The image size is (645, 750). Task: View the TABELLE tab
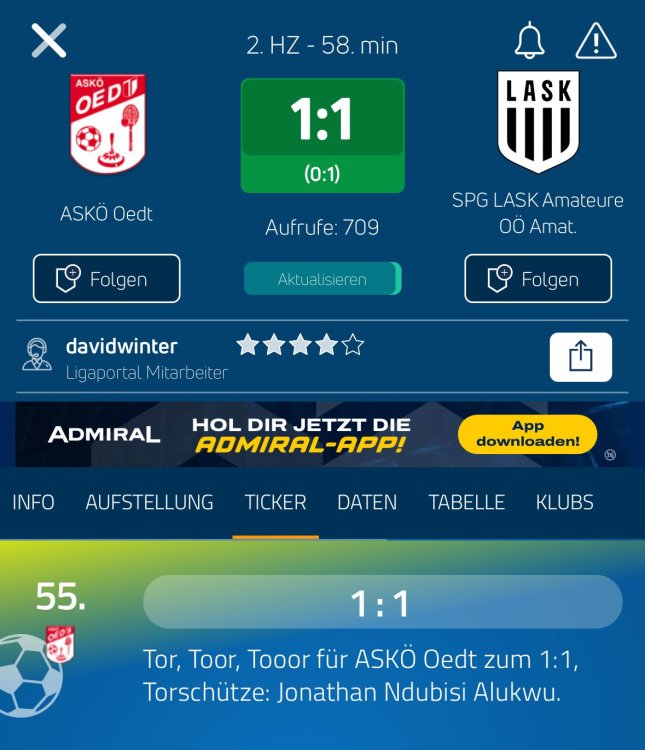[466, 502]
